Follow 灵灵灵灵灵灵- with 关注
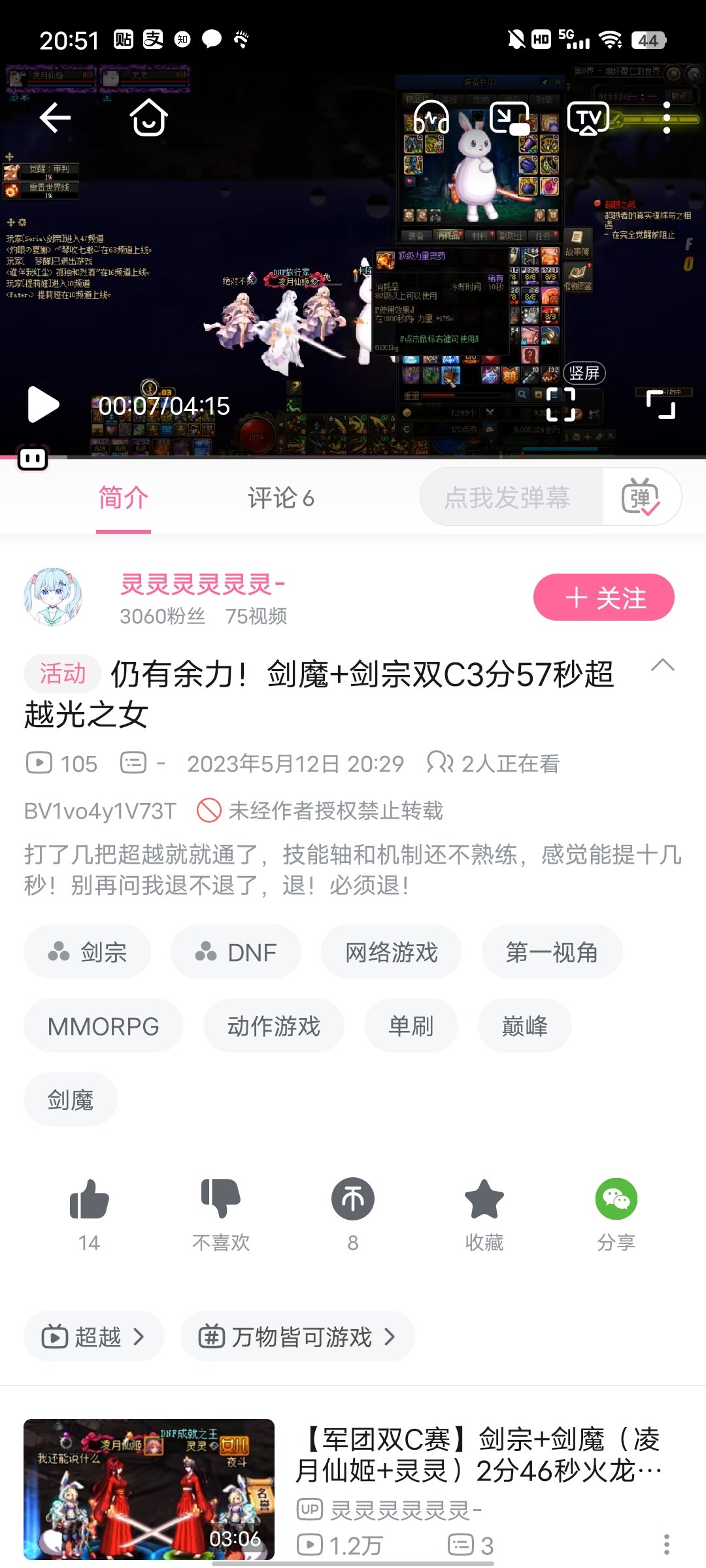706x1568 pixels. (x=604, y=598)
